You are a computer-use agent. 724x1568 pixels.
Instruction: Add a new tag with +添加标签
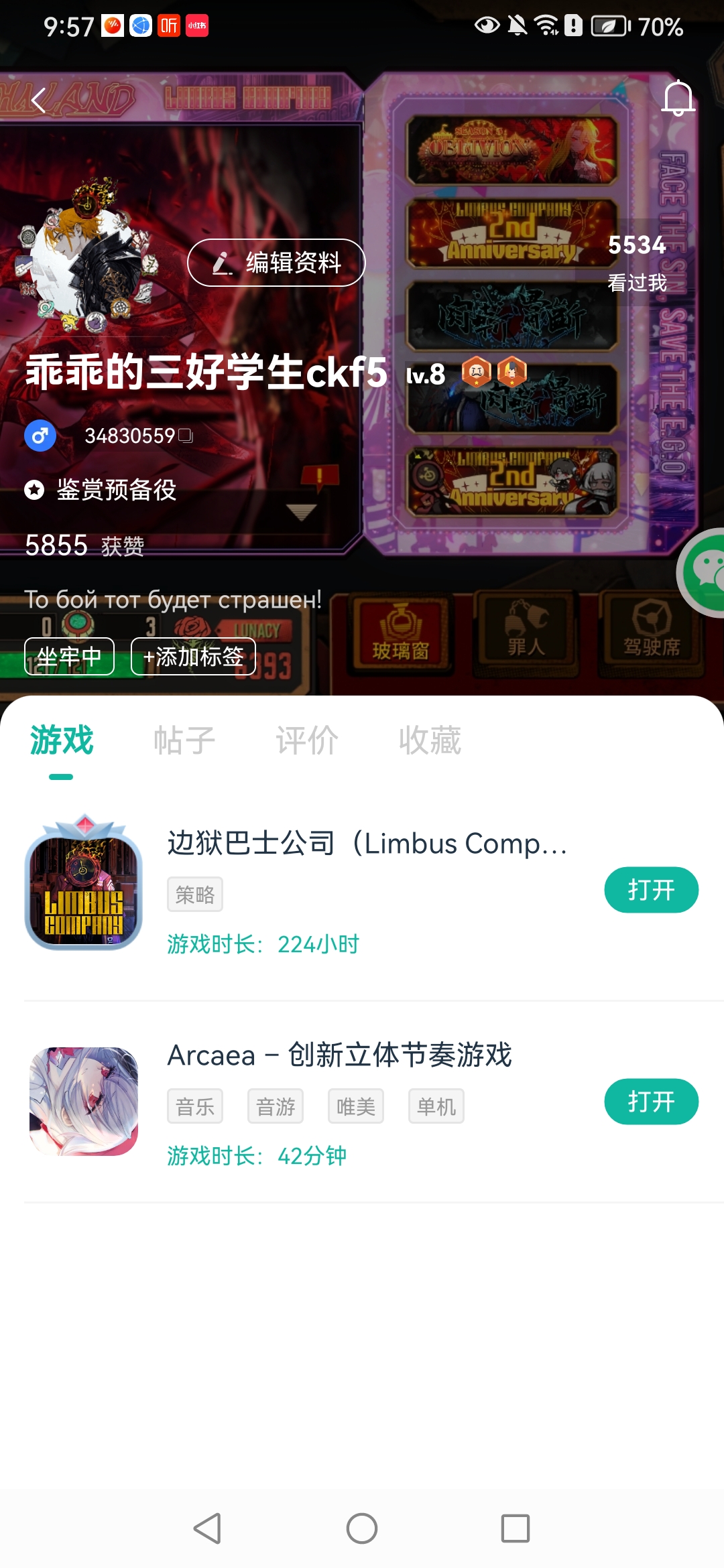click(x=193, y=657)
